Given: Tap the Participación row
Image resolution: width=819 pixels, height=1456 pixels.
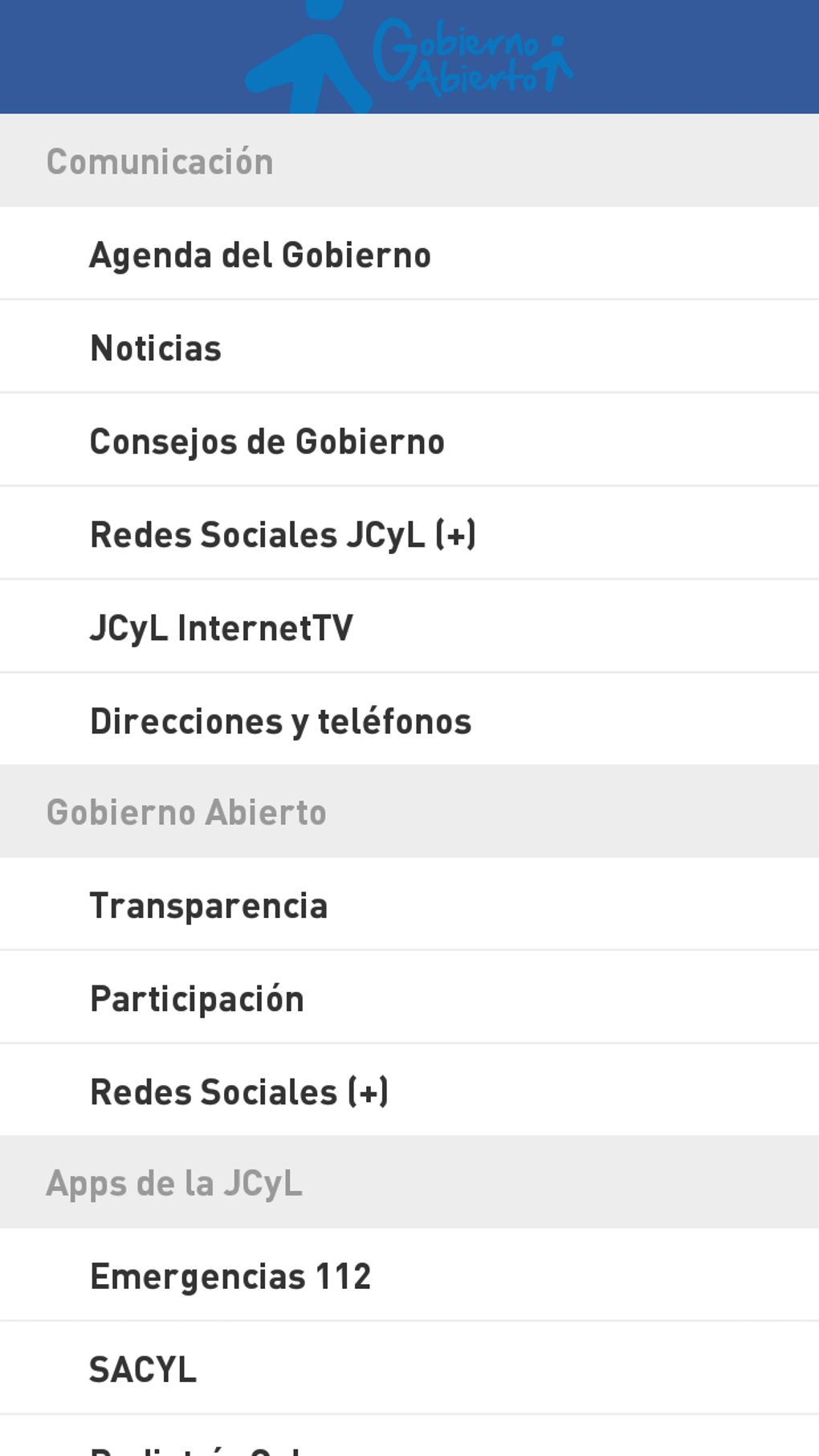Looking at the screenshot, I should point(197,999).
